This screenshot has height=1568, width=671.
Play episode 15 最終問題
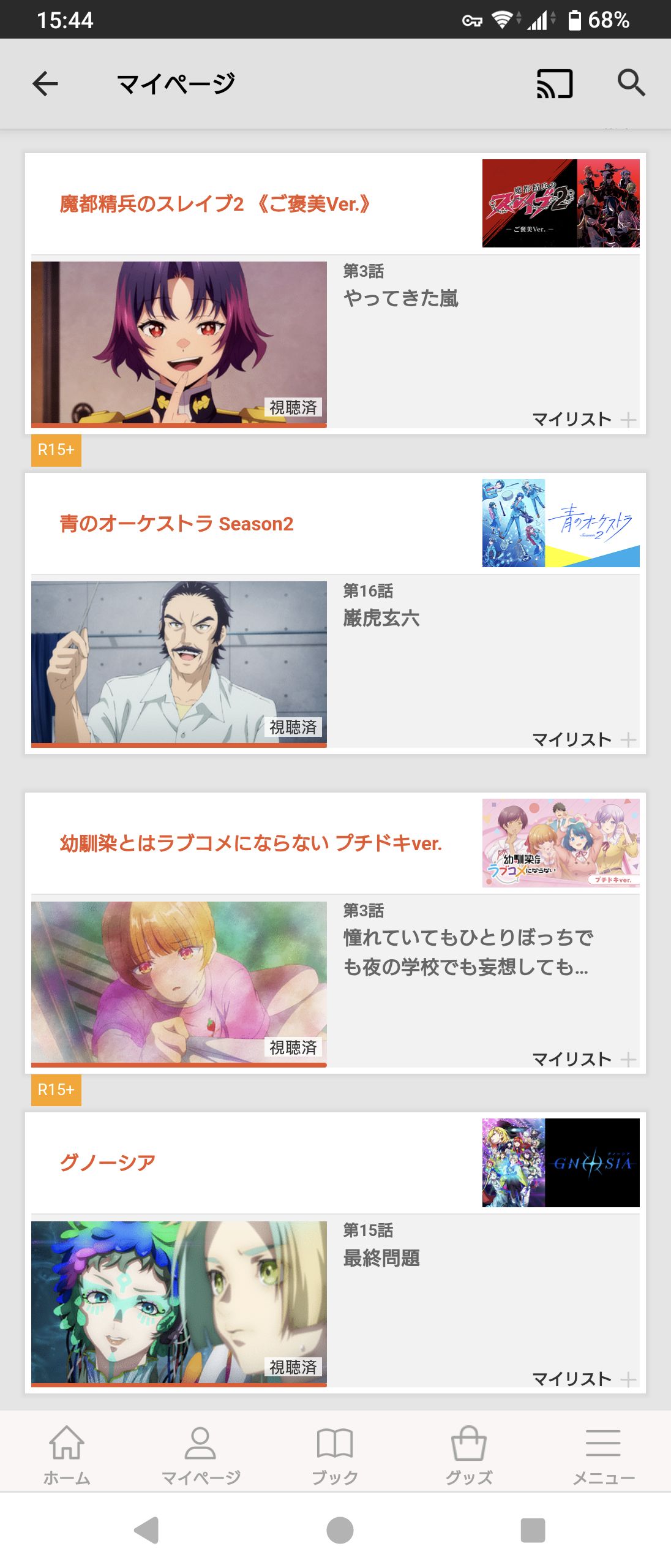(179, 1302)
